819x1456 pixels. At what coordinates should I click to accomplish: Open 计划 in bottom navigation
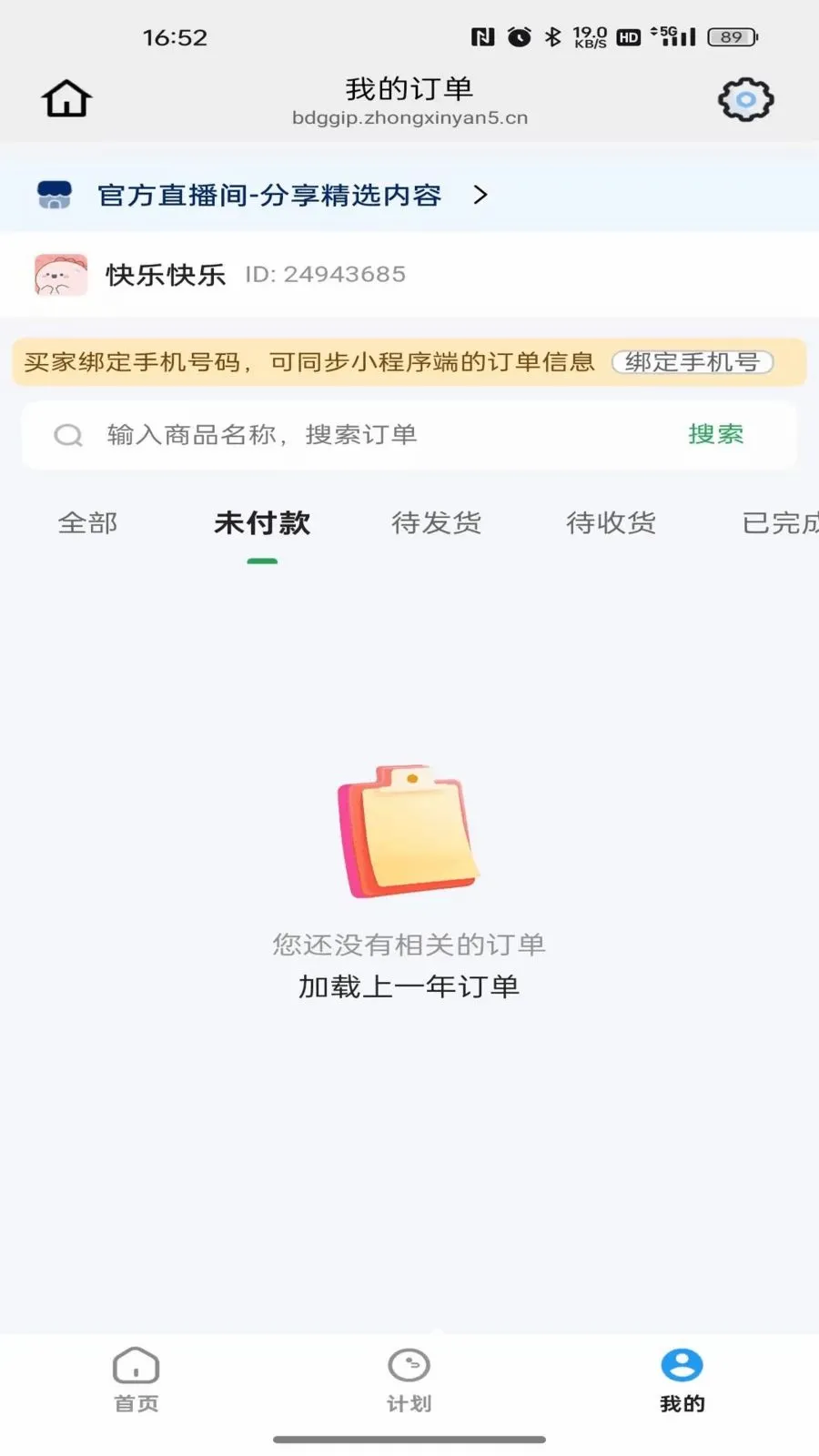pos(409,1380)
